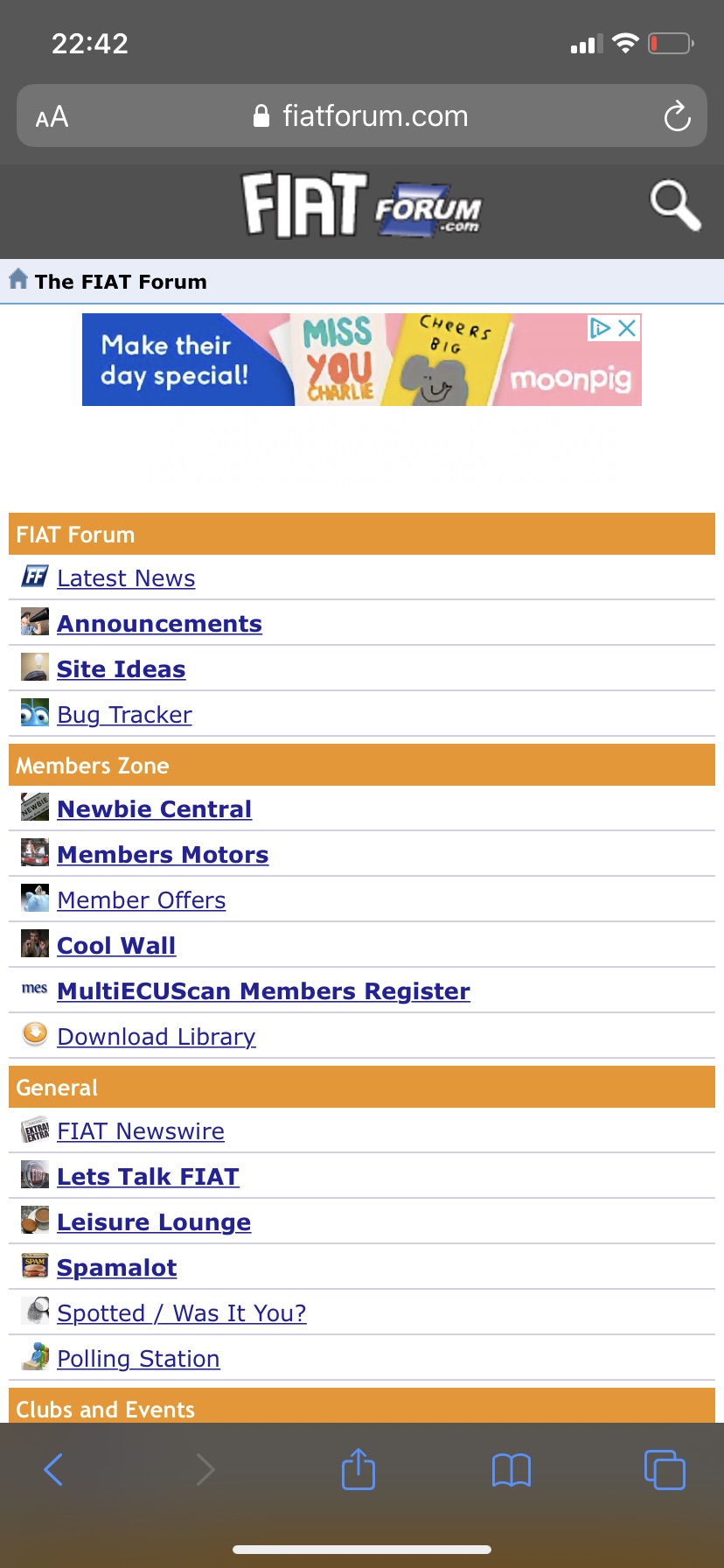Close the Moonpig ad banner
The width and height of the screenshot is (724, 1568).
click(627, 328)
